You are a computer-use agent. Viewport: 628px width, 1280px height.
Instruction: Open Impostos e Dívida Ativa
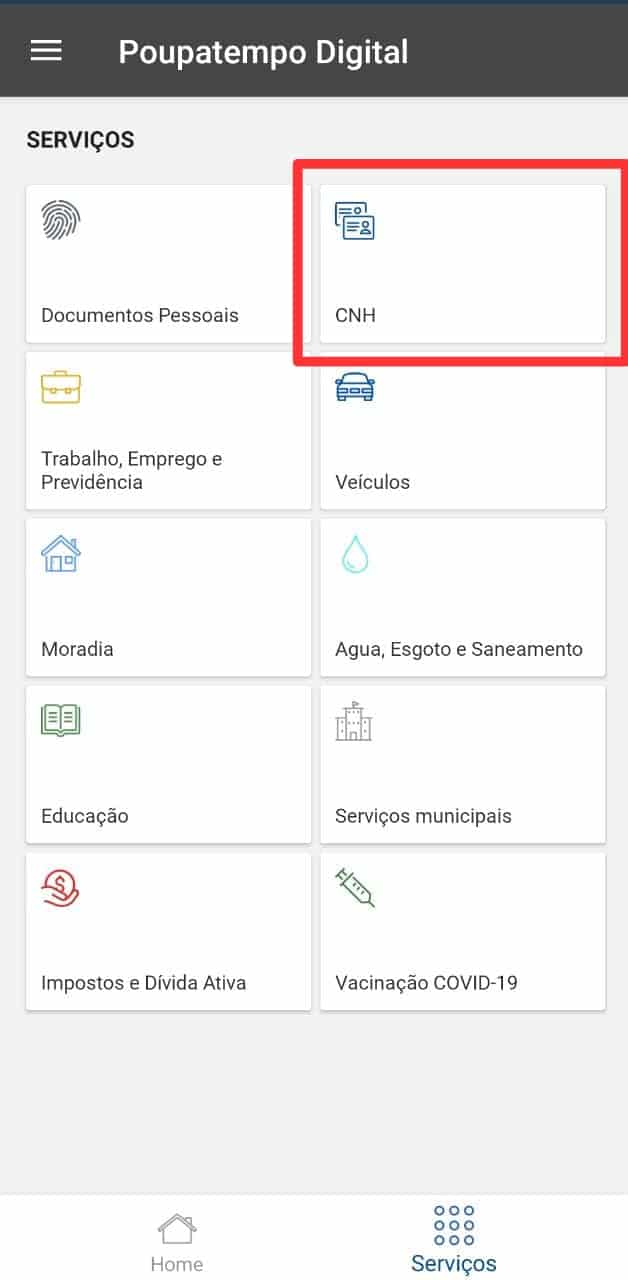(x=168, y=932)
